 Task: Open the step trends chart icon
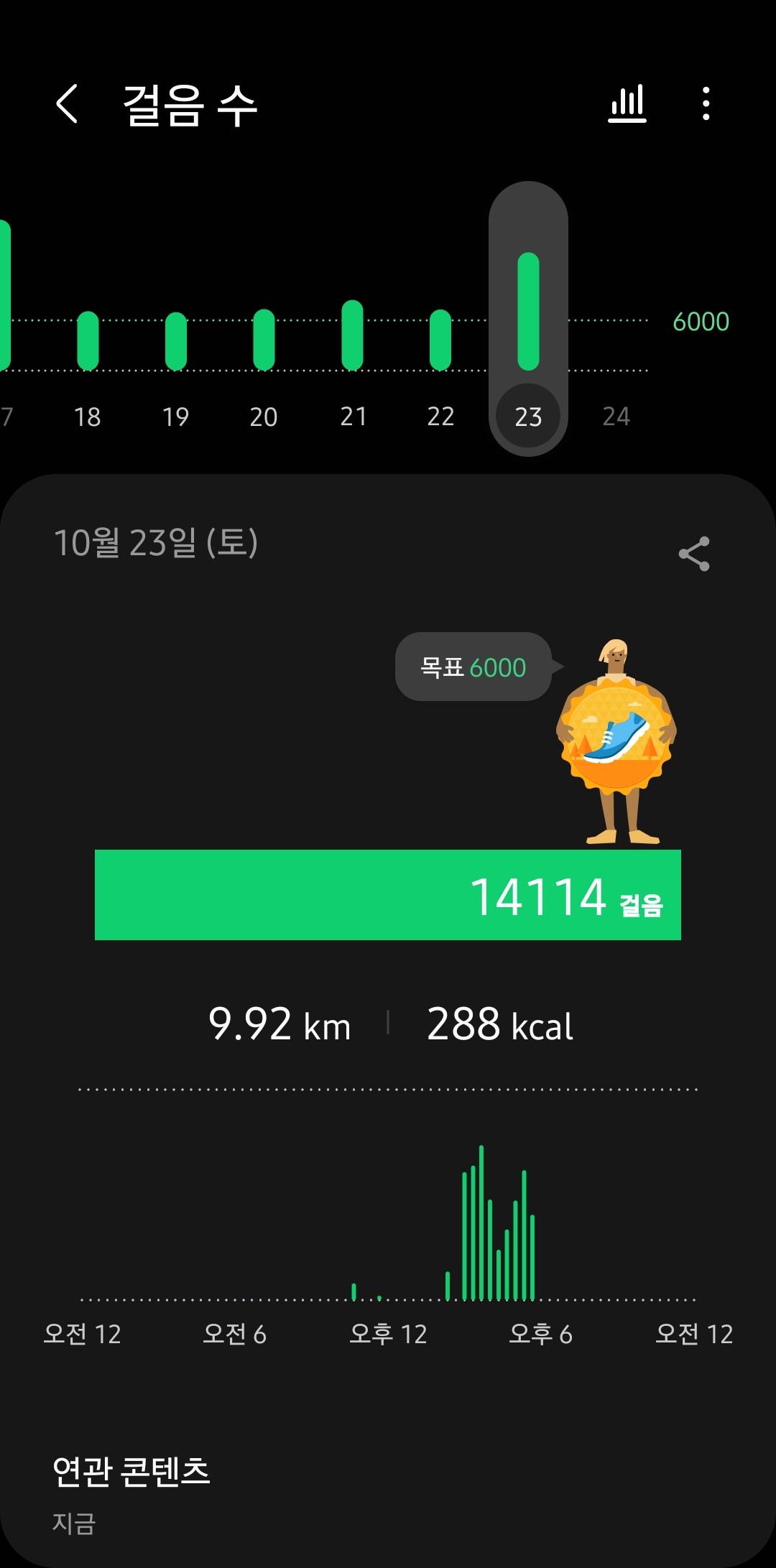point(627,104)
